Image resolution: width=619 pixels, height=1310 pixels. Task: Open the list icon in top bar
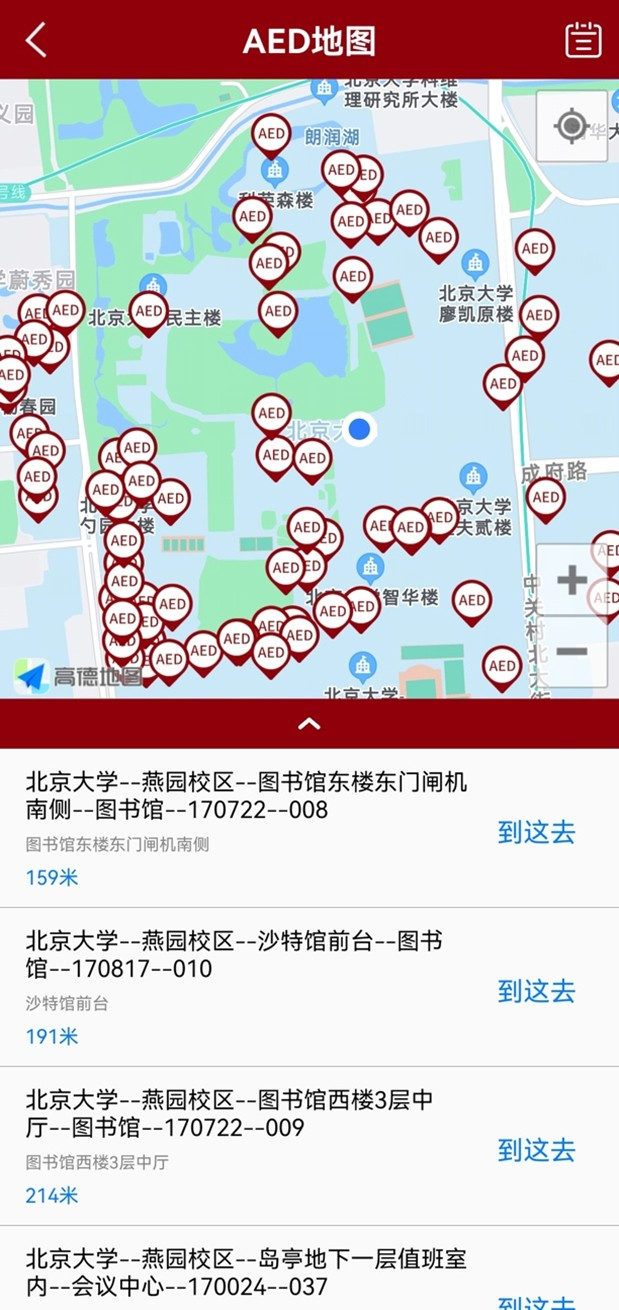(x=583, y=40)
